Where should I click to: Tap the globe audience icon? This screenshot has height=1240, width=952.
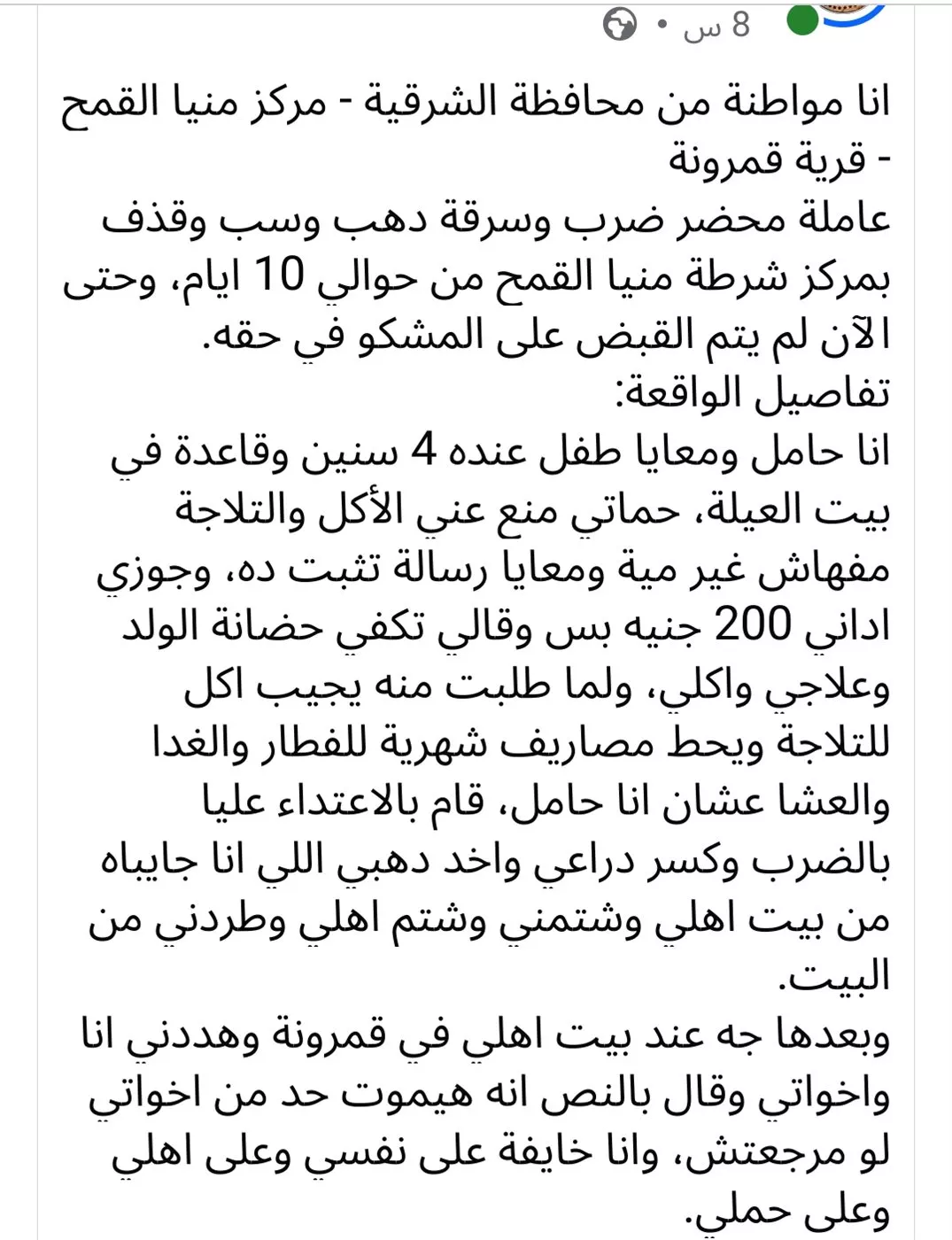[x=620, y=25]
